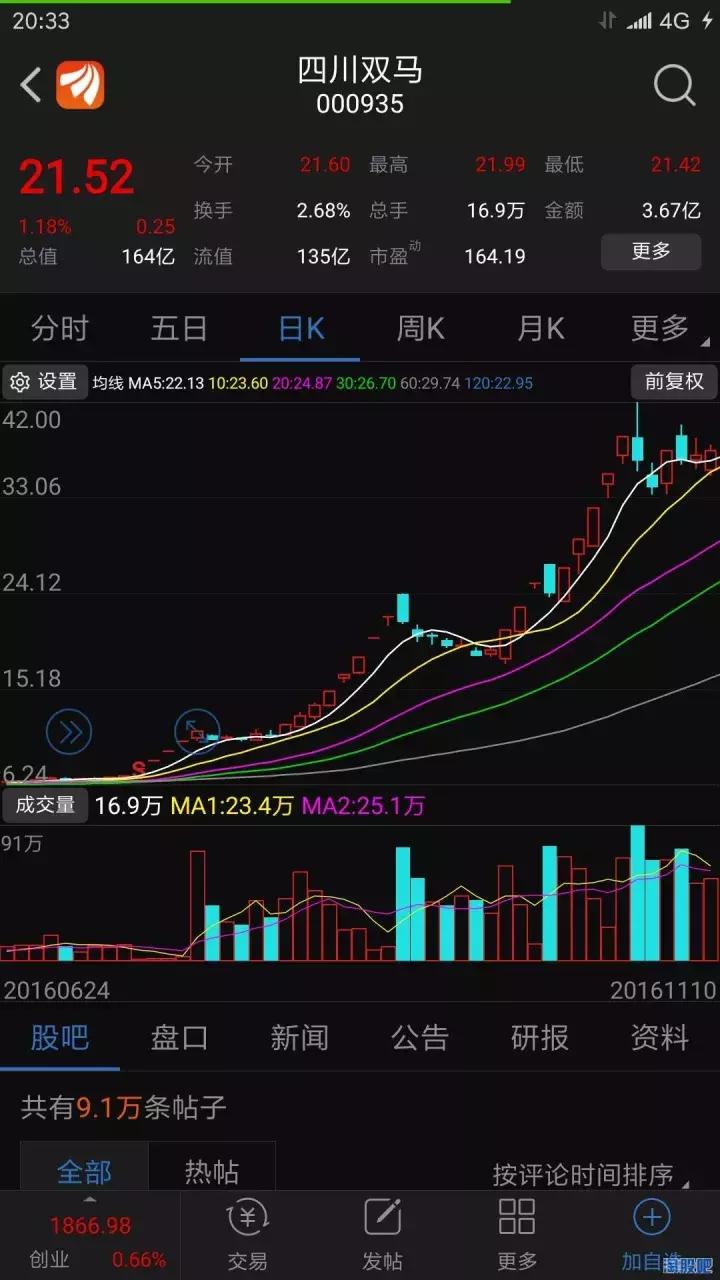The image size is (720, 1280).
Task: Open the 研报 research reports section
Action: click(540, 1038)
